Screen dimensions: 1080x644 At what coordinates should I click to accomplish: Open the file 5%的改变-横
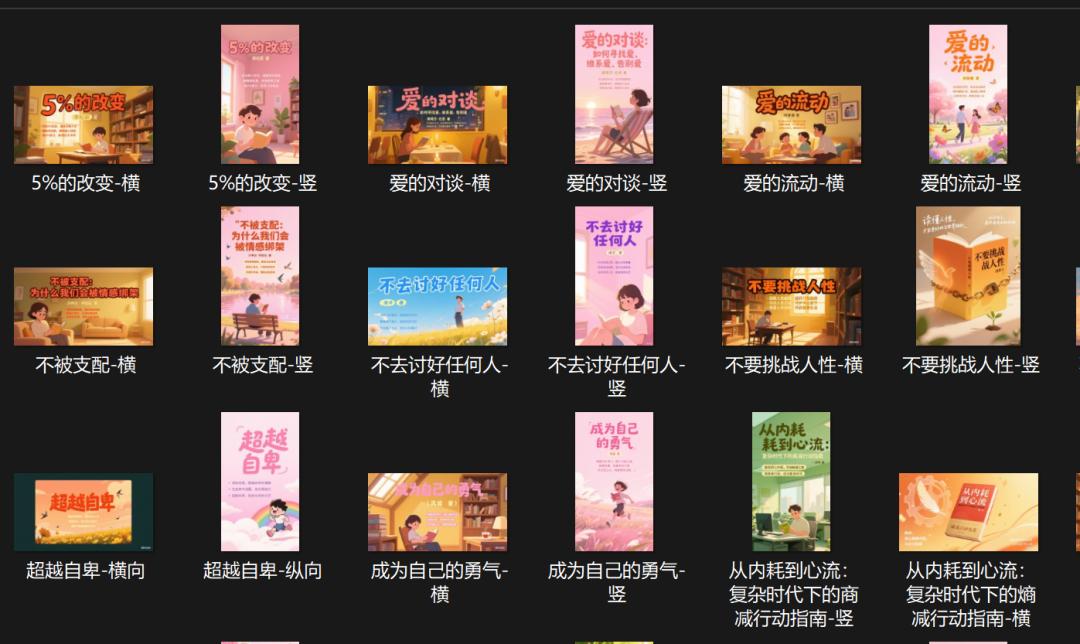[83, 125]
